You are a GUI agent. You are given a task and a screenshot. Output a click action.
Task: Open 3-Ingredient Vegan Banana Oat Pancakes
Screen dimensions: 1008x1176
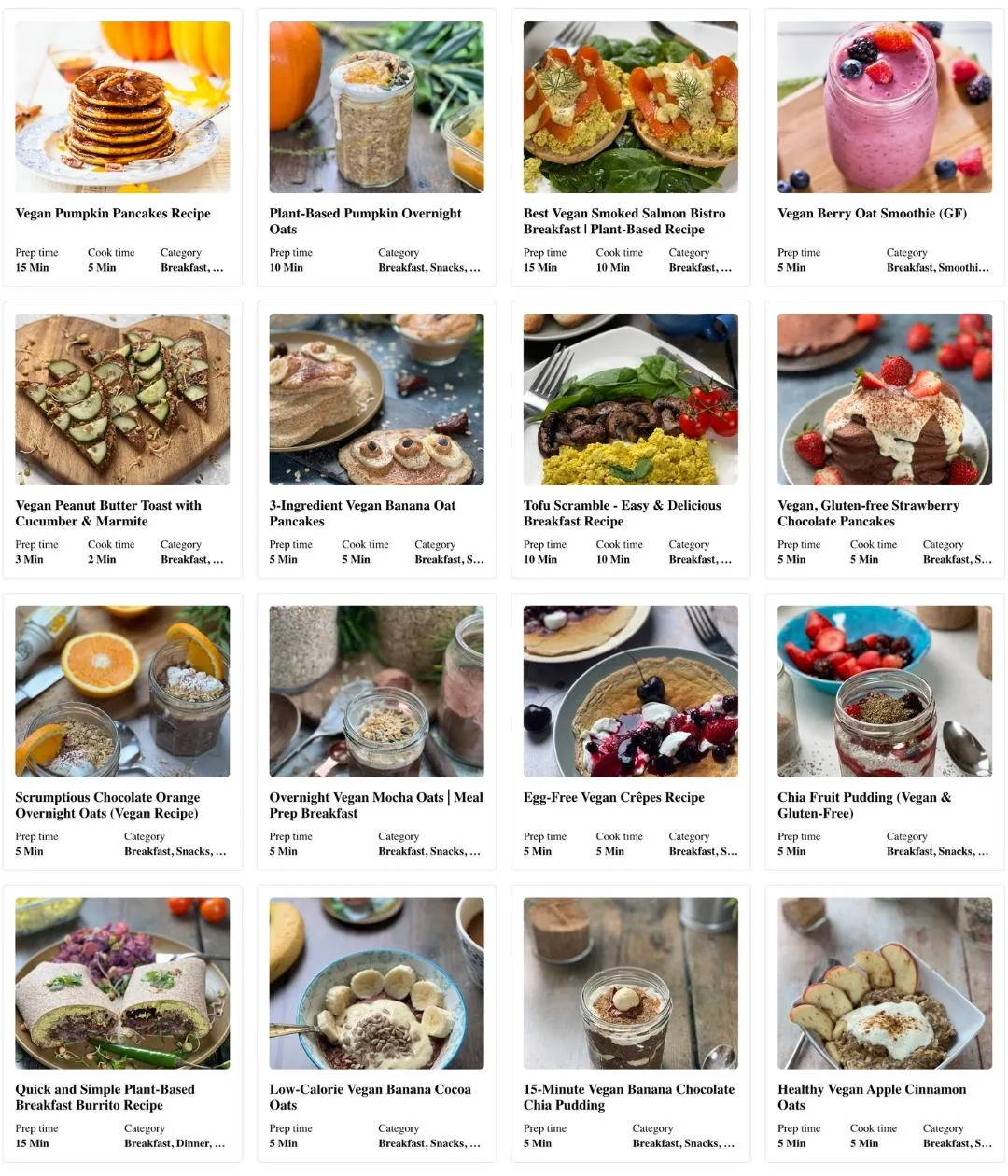pyautogui.click(x=362, y=513)
